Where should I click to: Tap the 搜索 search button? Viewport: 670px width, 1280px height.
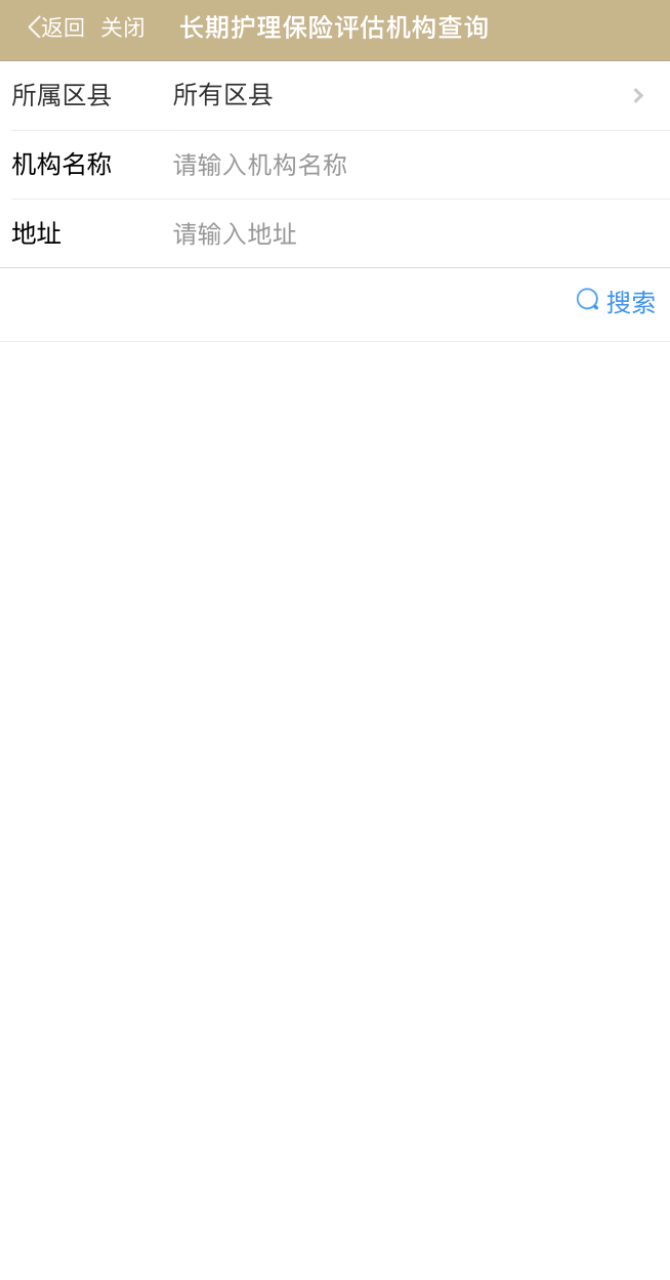tap(616, 302)
